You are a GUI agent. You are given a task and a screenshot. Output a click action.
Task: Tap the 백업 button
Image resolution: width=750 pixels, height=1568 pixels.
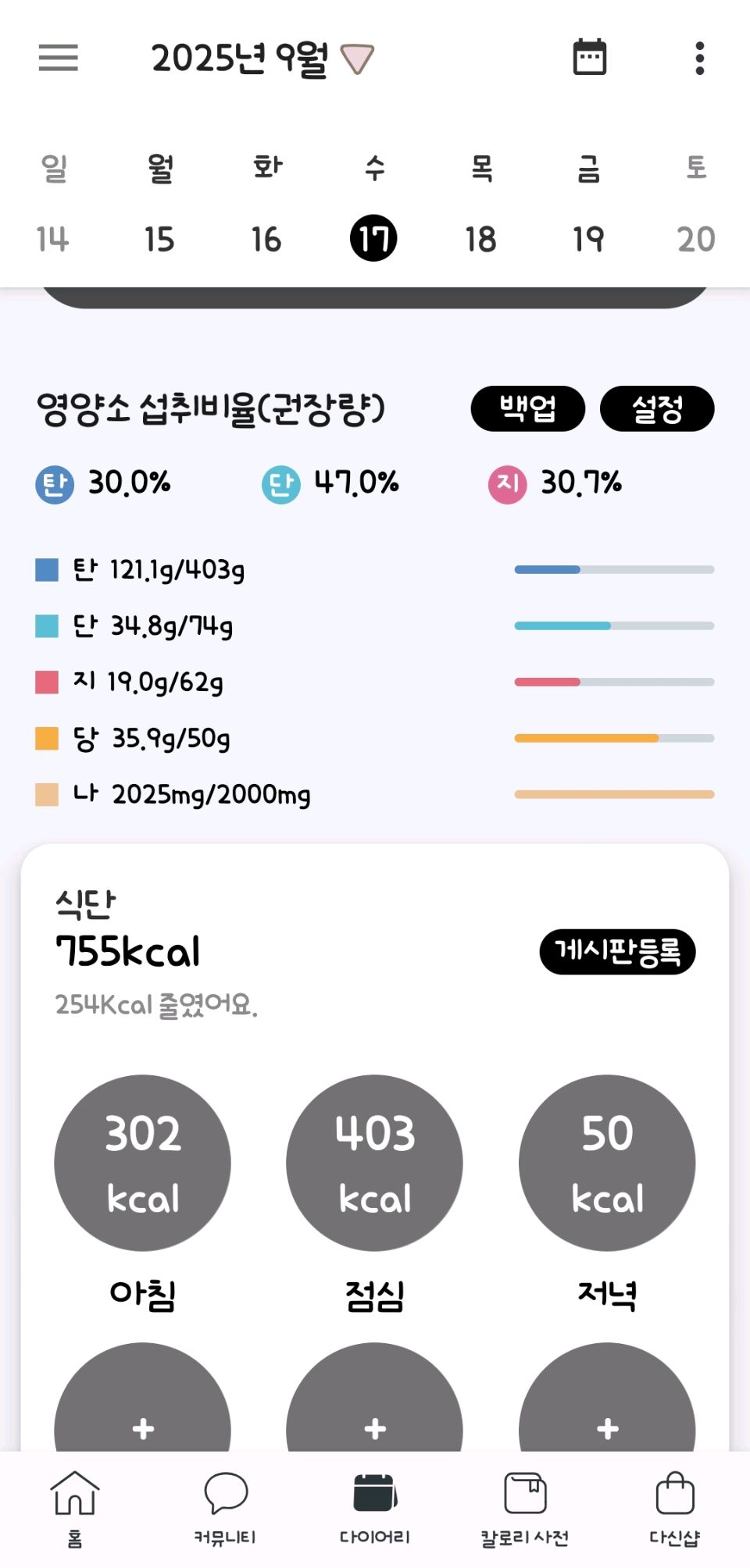pos(527,408)
